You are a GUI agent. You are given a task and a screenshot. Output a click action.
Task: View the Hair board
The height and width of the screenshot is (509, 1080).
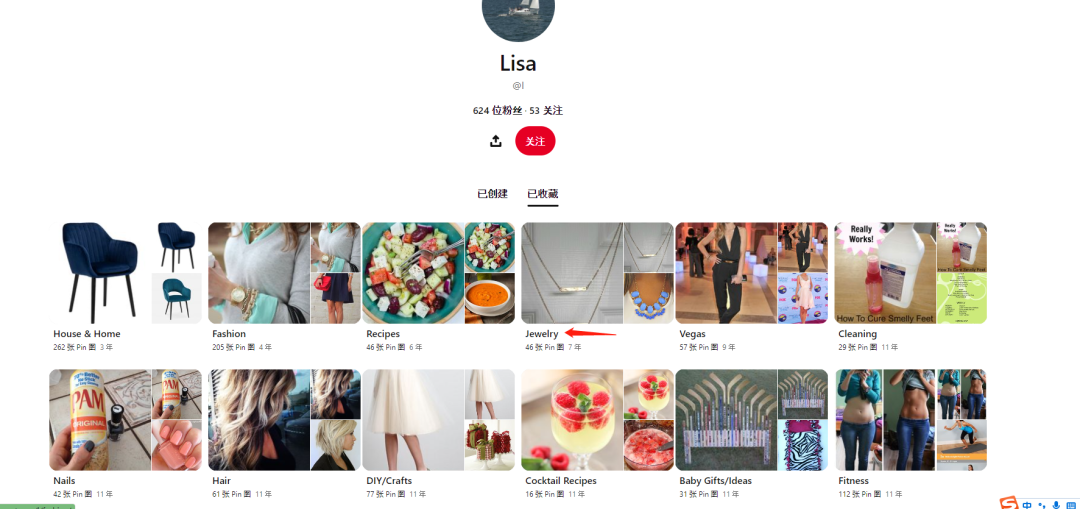pyautogui.click(x=284, y=420)
